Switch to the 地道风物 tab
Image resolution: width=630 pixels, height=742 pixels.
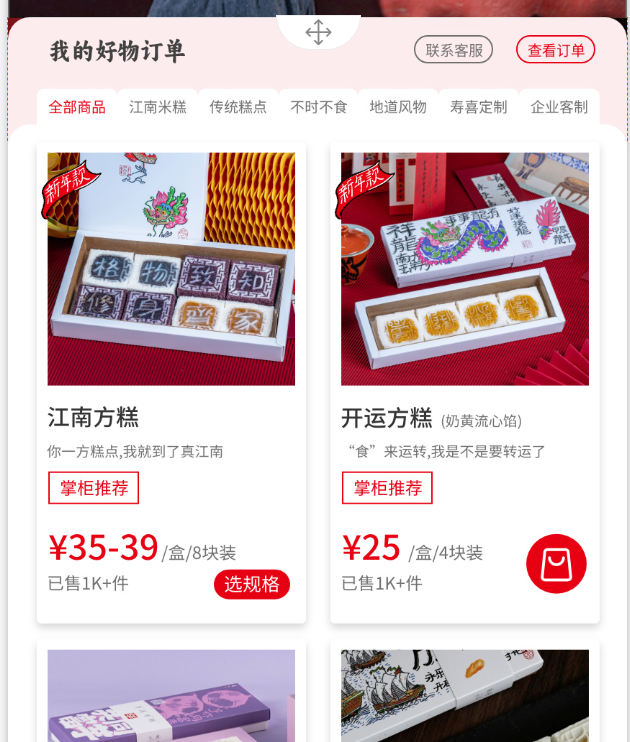point(398,107)
